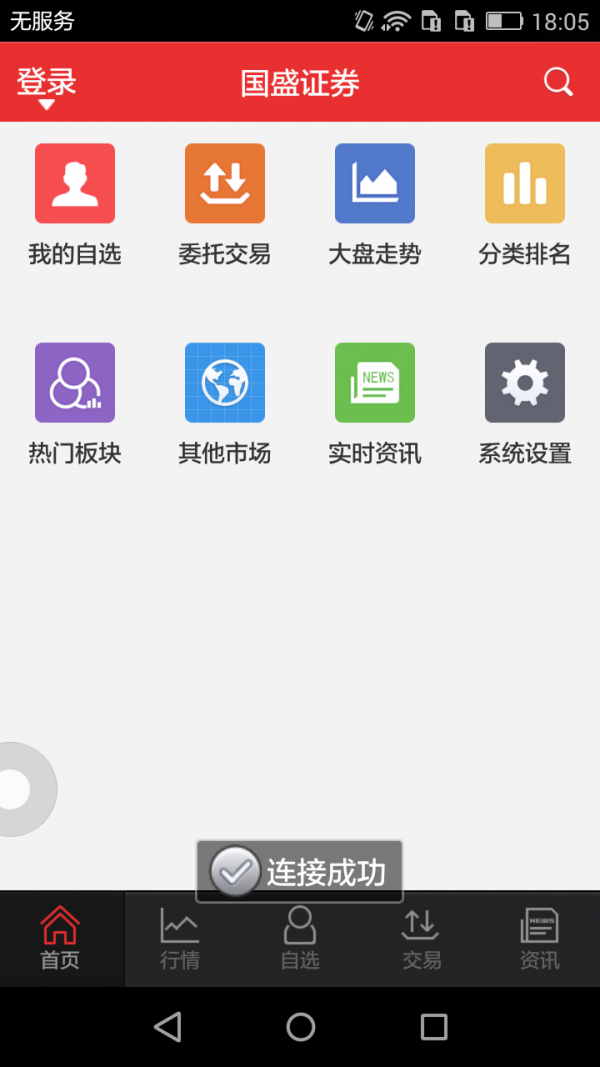Screen dimensions: 600x1067
Task: Switch to the 资讯 tab
Action: click(540, 939)
